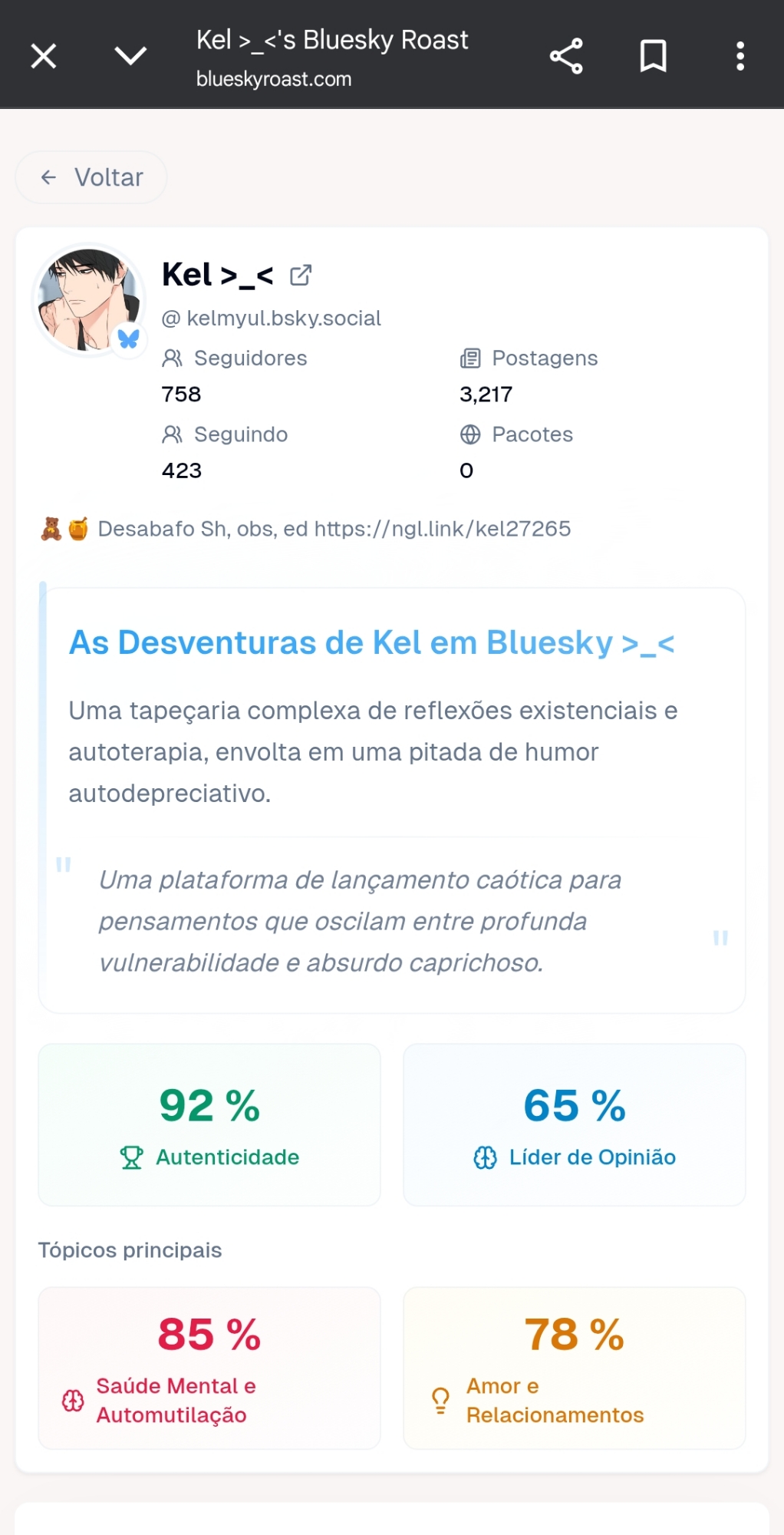Bookmark the current page
The image size is (784, 1535).
(653, 56)
